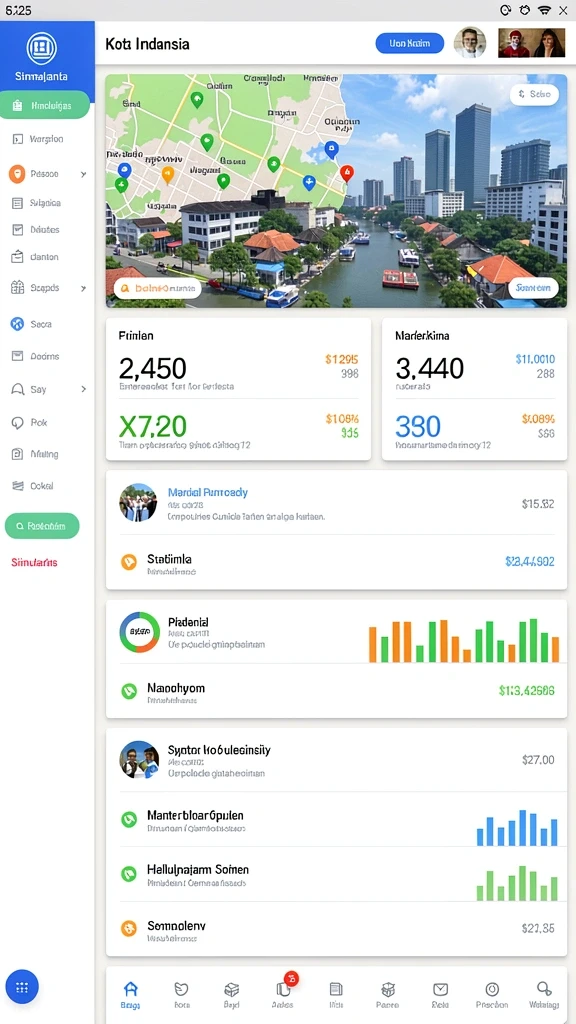Tap the green search button in the sidebar
576x1024 pixels.
pos(42,526)
